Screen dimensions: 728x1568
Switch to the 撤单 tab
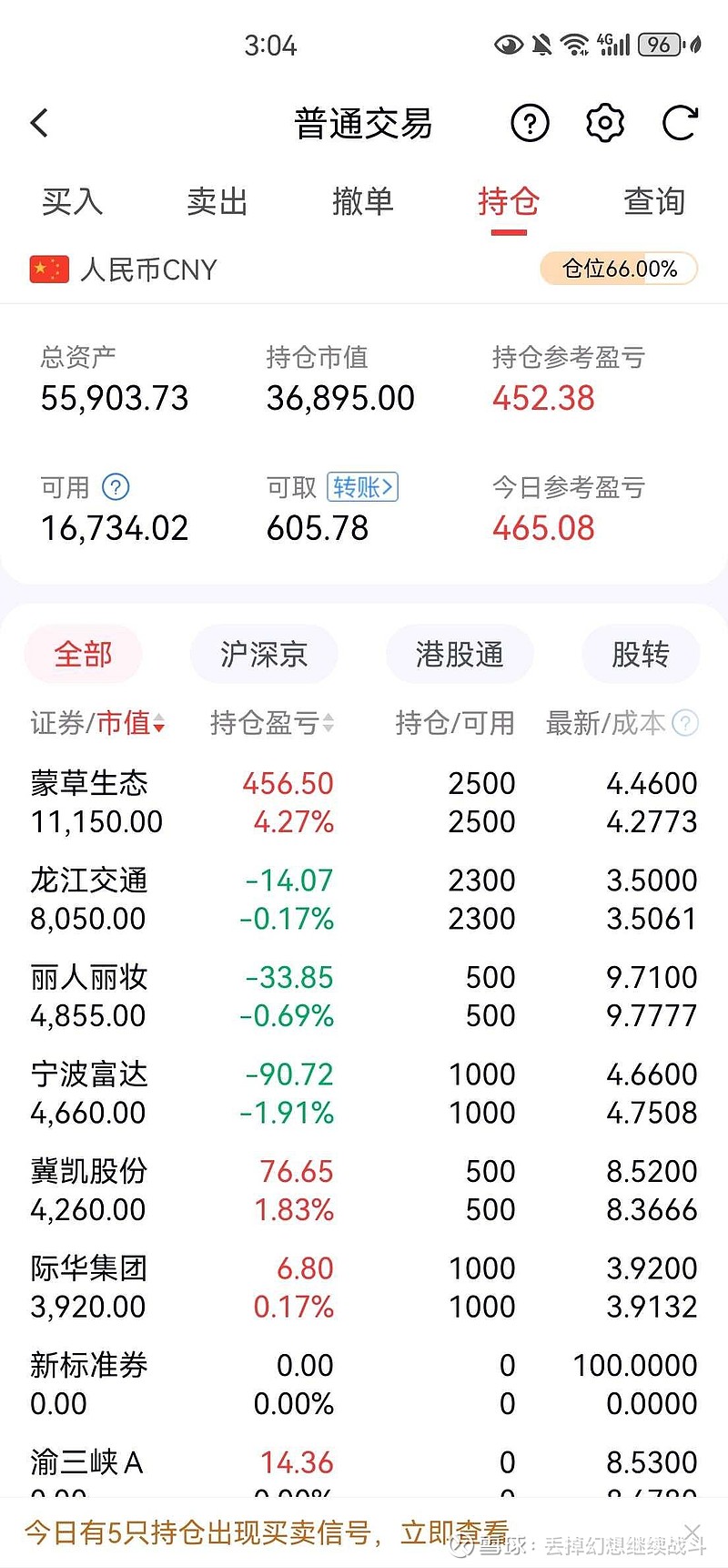point(363,201)
